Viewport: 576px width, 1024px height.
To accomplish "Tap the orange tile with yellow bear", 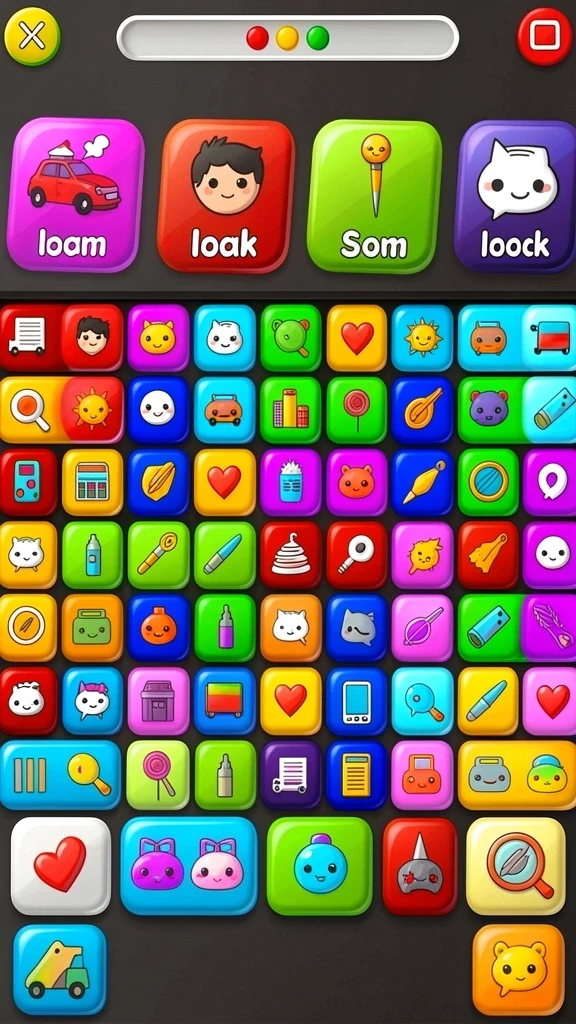I will click(x=519, y=969).
